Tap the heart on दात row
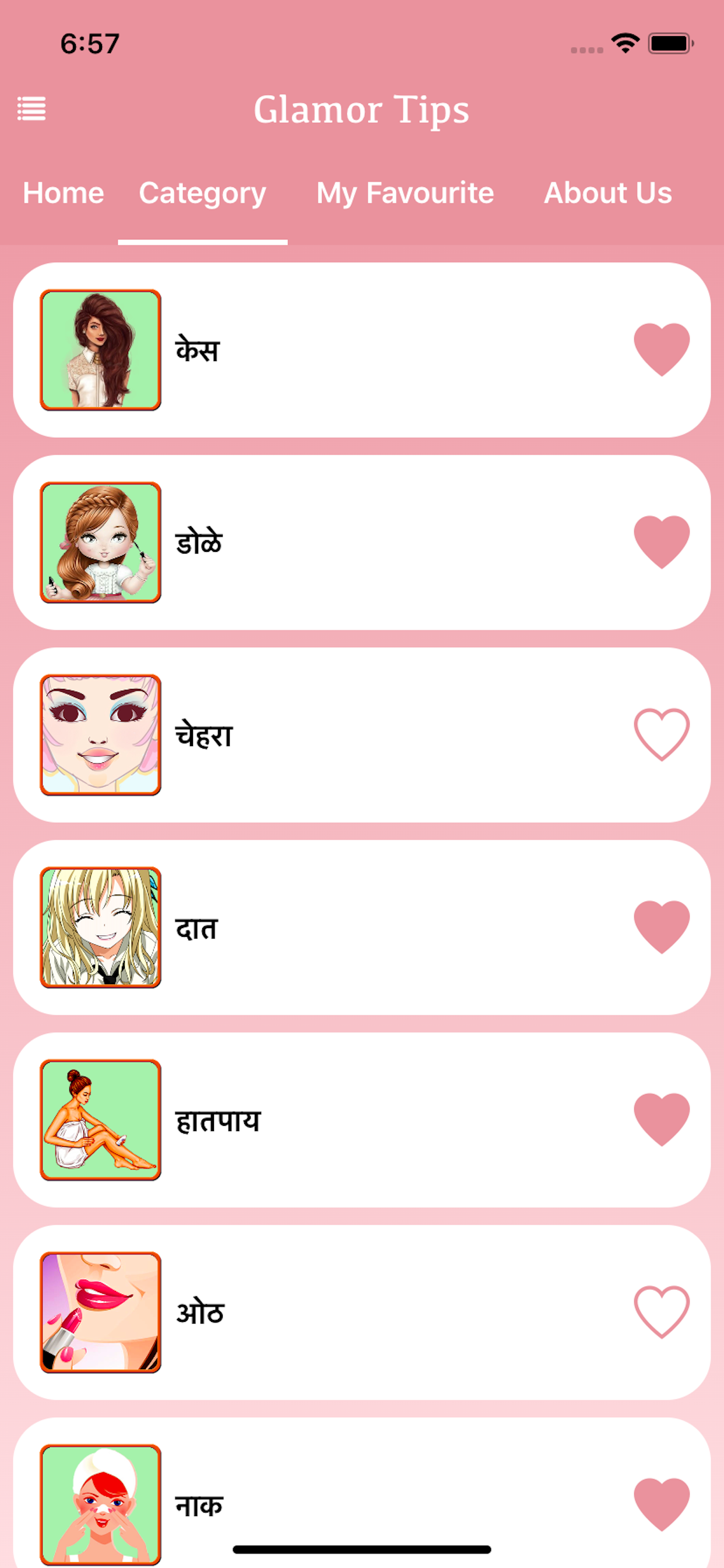 (662, 927)
